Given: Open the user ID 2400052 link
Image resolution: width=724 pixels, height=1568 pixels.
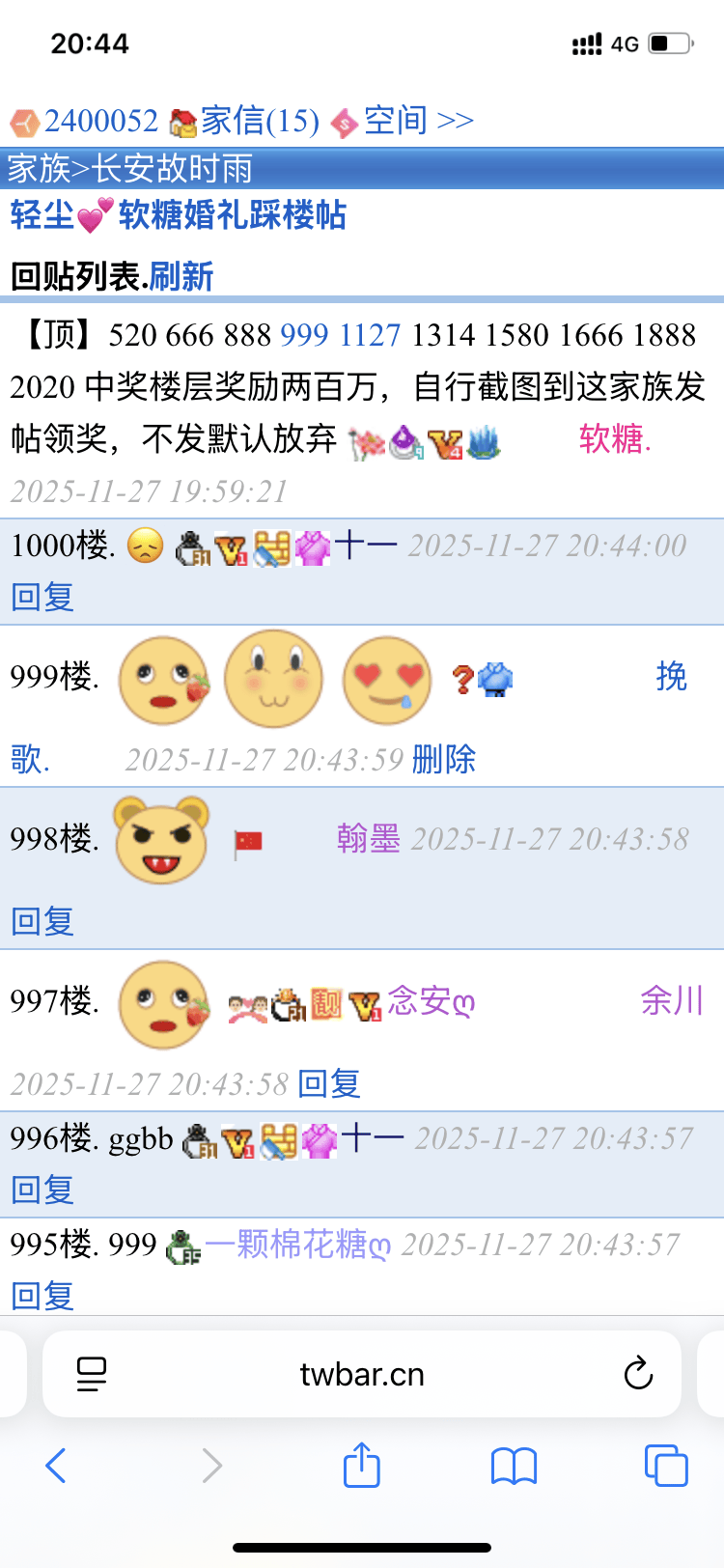Looking at the screenshot, I should click(x=100, y=121).
